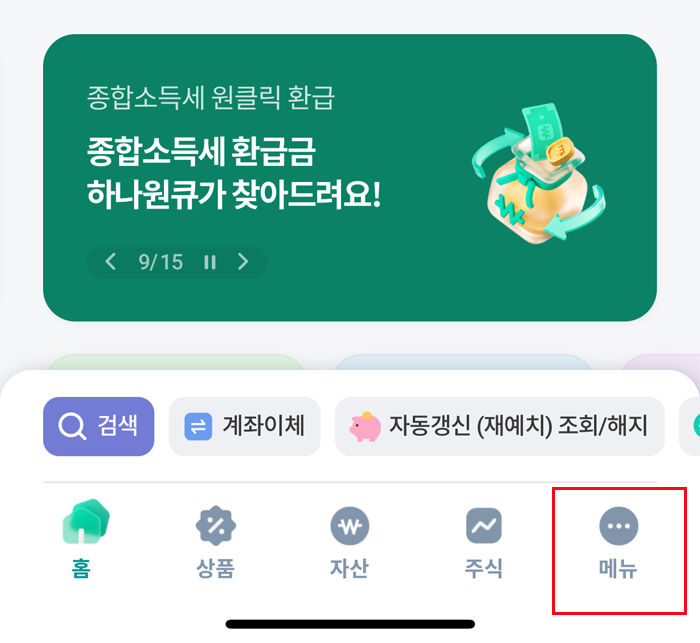Open 자동갱신 (재예치) 조회/해지 chip
This screenshot has height=643, width=700.
coord(499,426)
